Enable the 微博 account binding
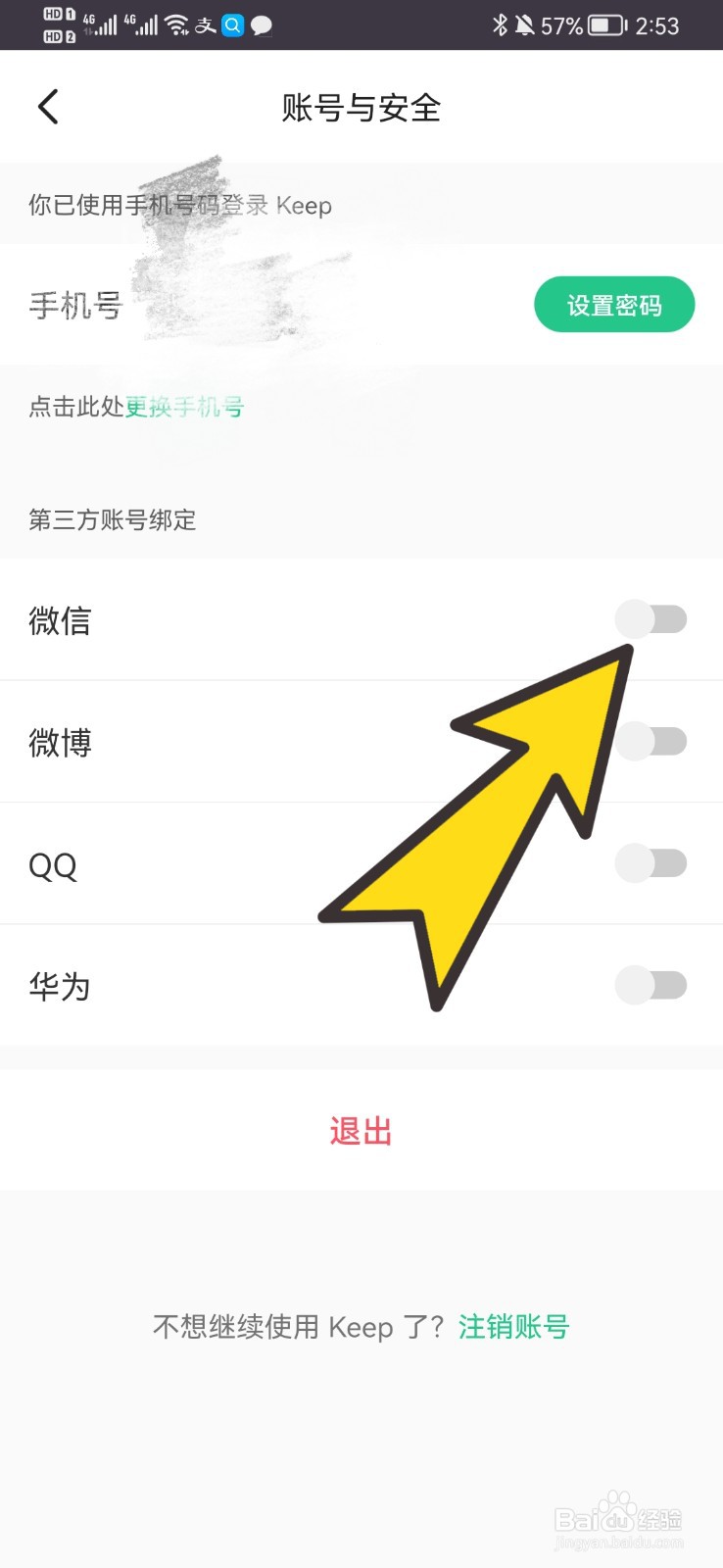Image resolution: width=723 pixels, height=1568 pixels. [x=652, y=741]
